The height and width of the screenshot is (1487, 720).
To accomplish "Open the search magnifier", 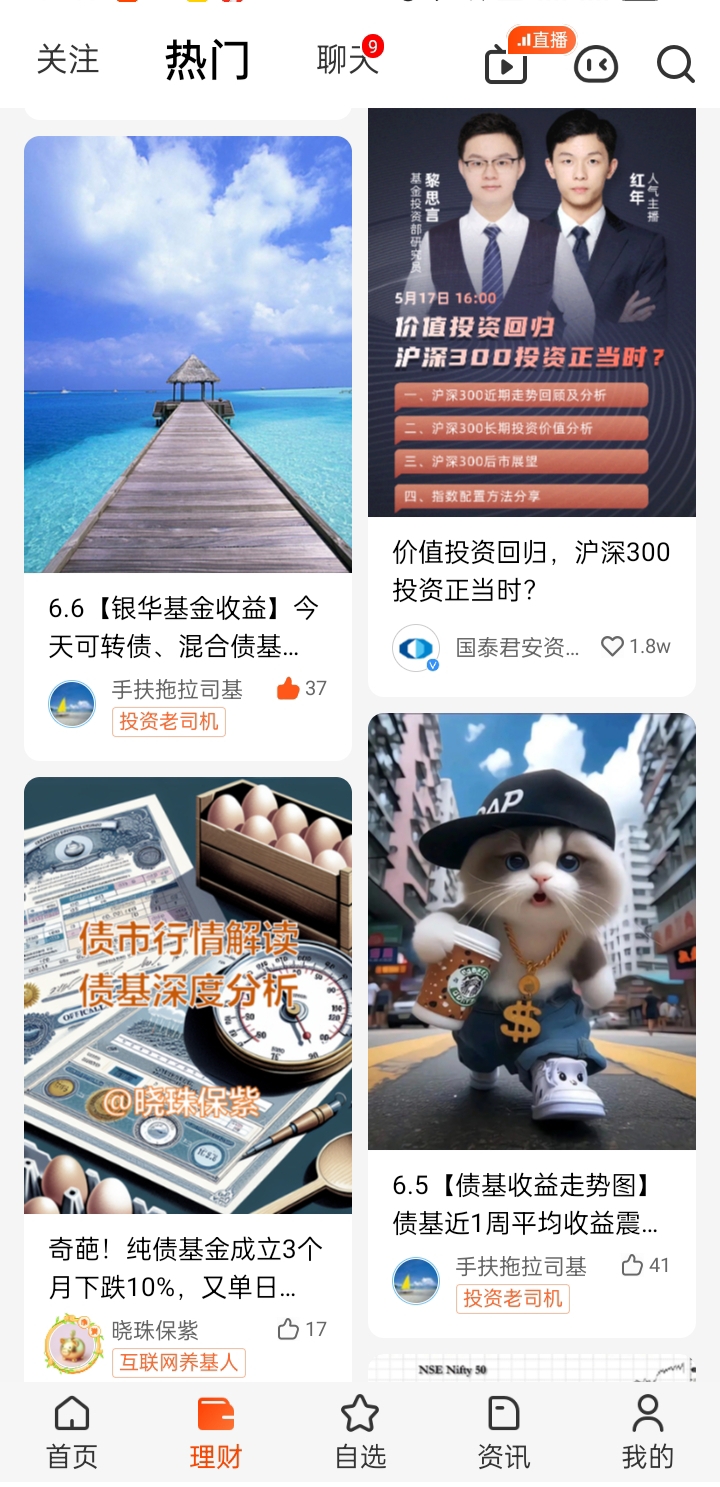I will coord(676,65).
